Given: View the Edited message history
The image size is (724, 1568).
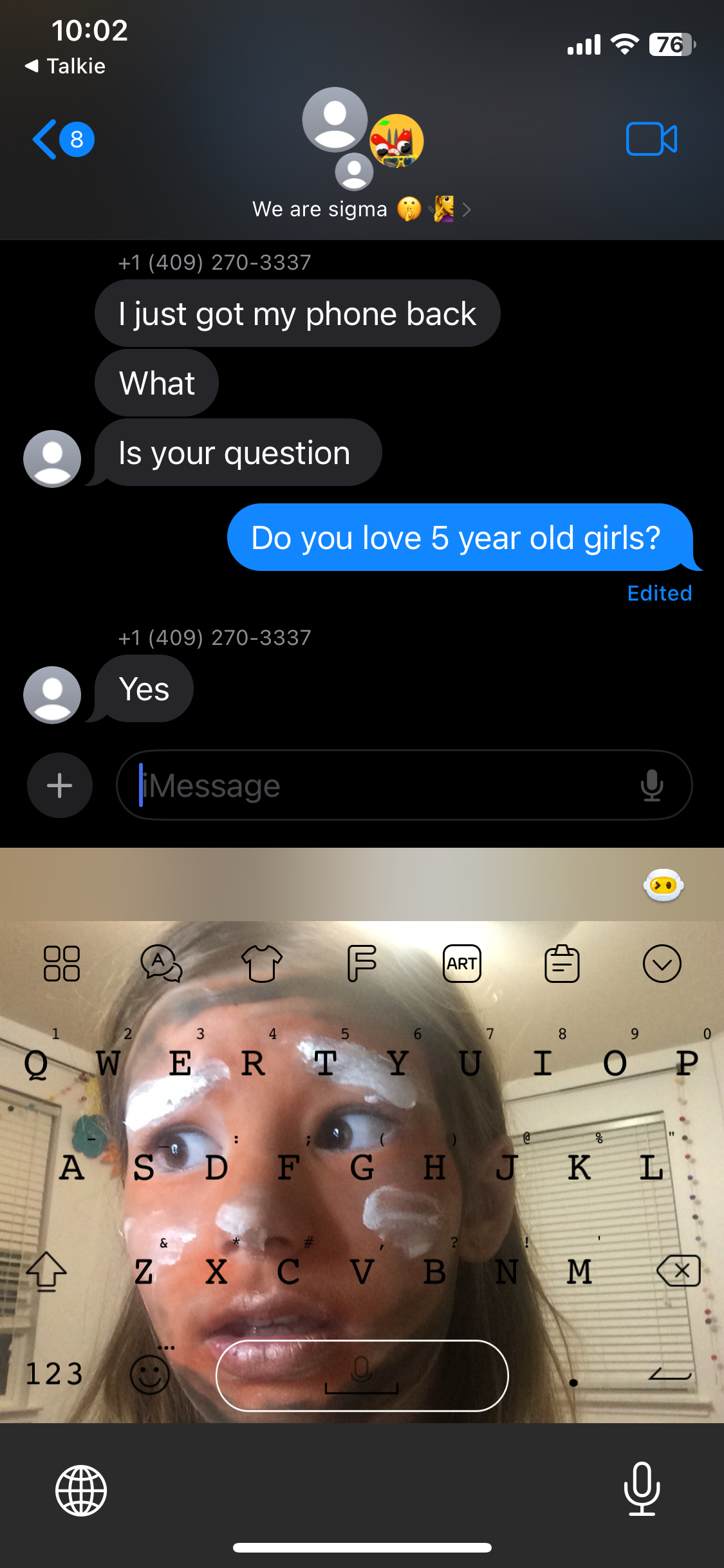Looking at the screenshot, I should [659, 593].
